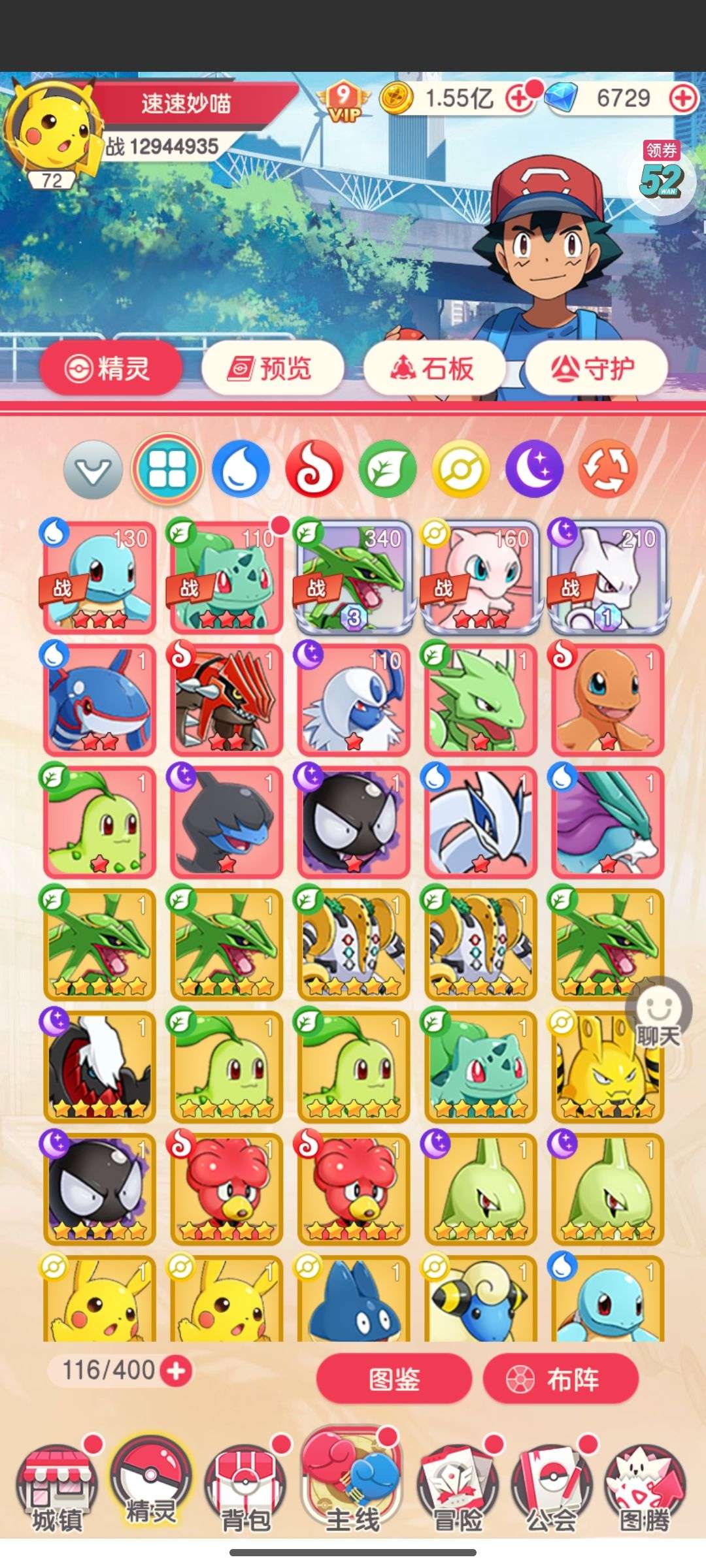Filter sprites by dark moon type

click(534, 468)
